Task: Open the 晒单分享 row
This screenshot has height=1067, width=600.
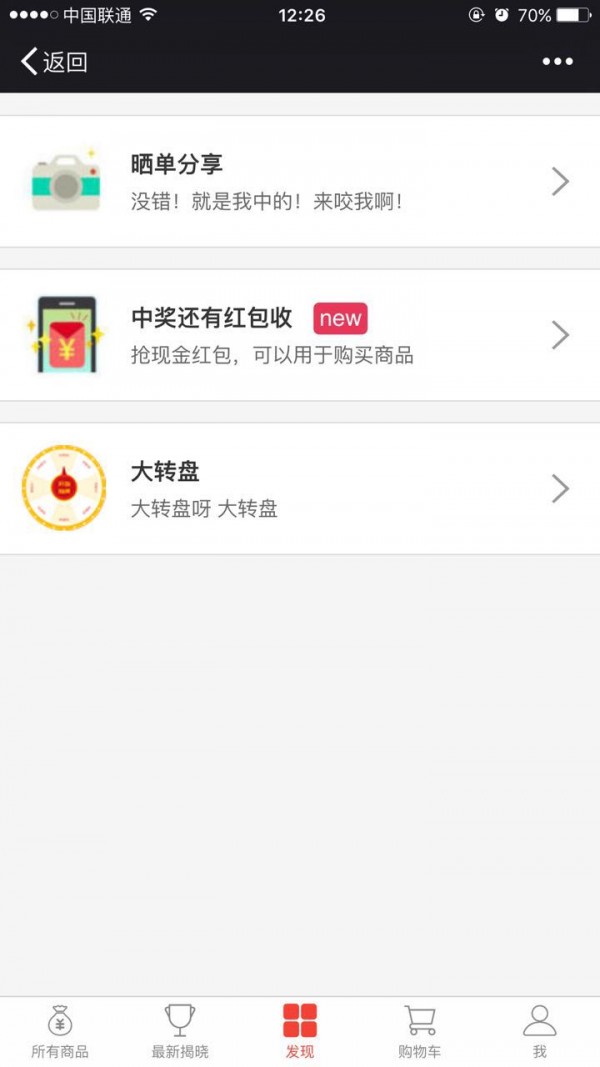Action: coord(300,182)
